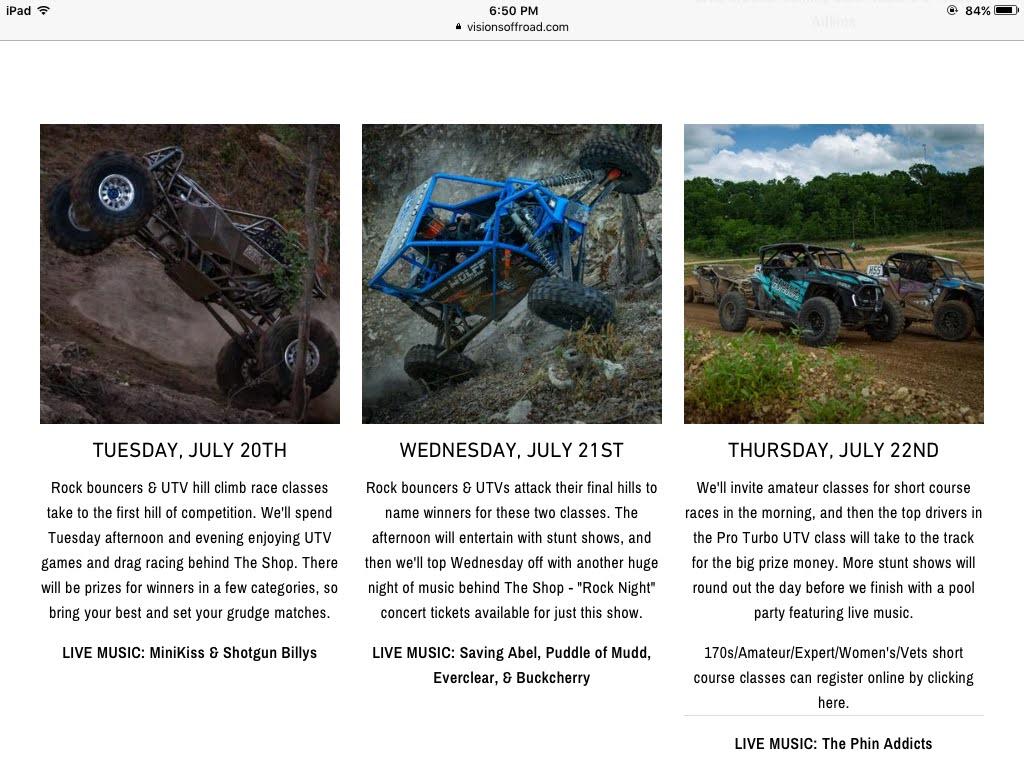Viewport: 1024px width, 768px height.
Task: Open the short course online registration link
Action: click(x=833, y=702)
